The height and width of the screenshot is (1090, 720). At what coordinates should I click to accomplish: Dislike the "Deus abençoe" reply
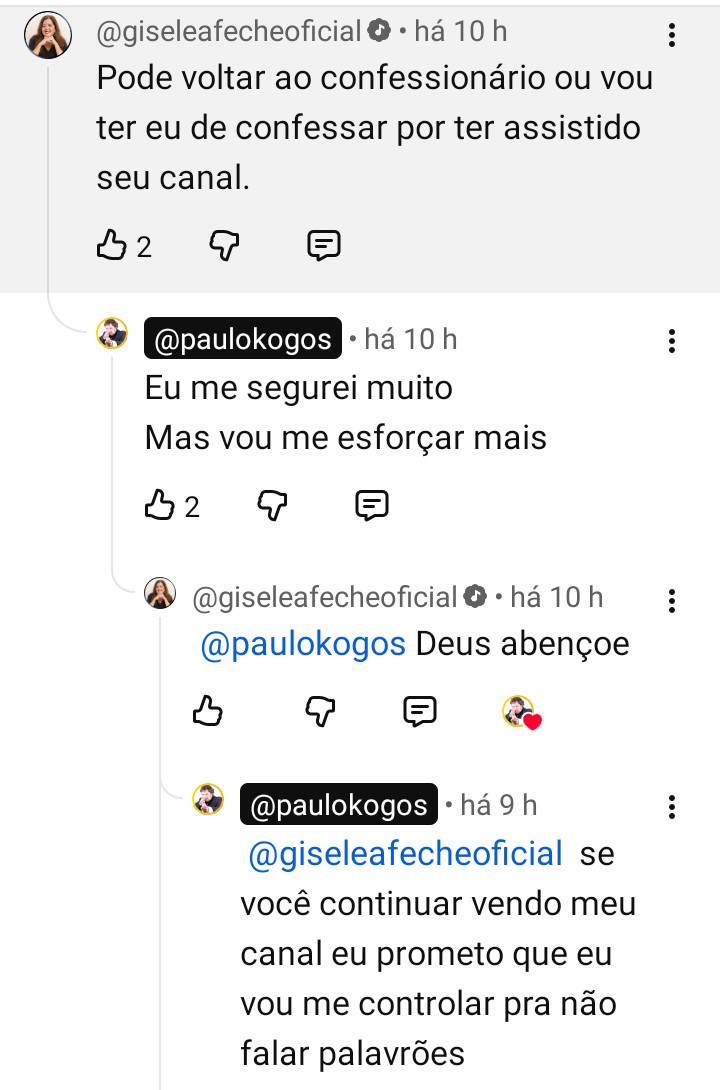pos(320,711)
